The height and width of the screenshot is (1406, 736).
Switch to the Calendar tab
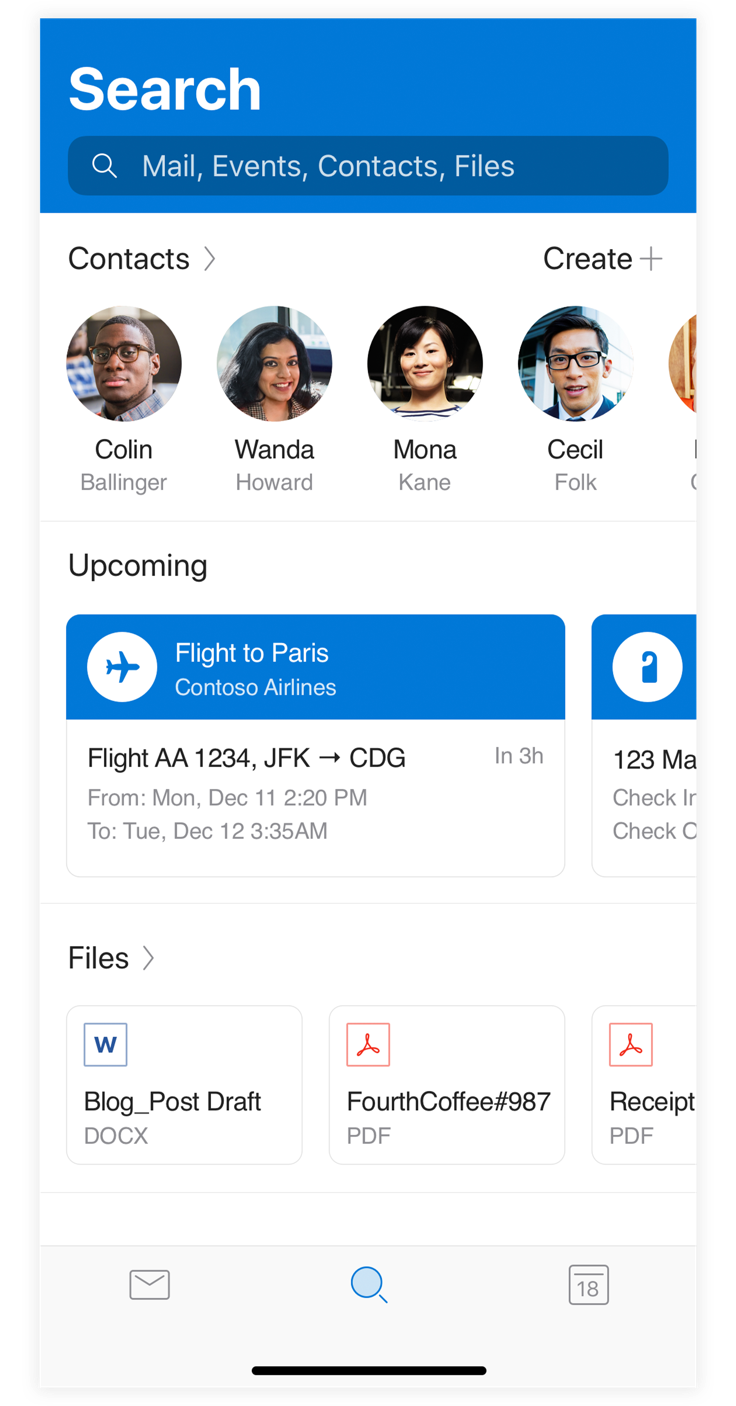[x=588, y=1285]
